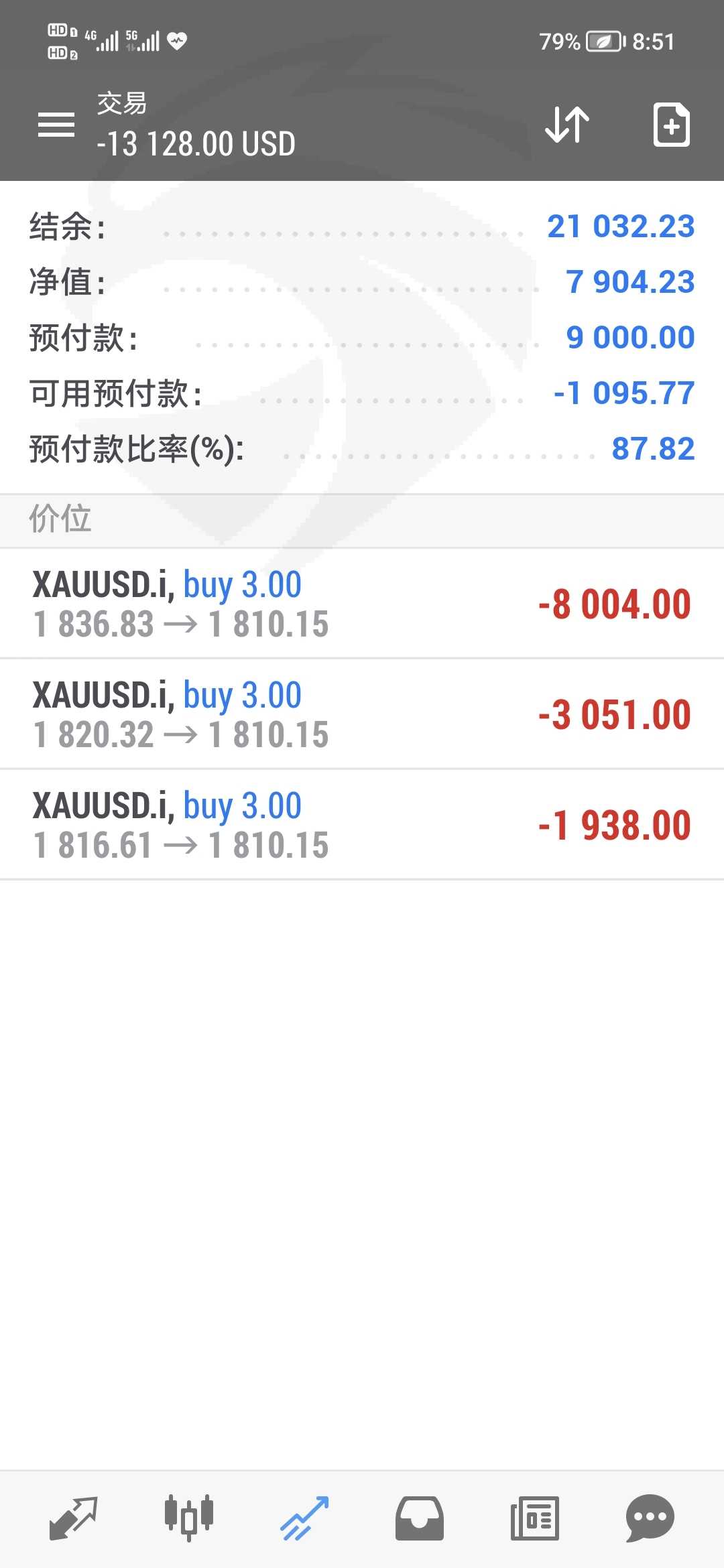Open the chat messages tab
The image size is (724, 1568).
point(650,1518)
